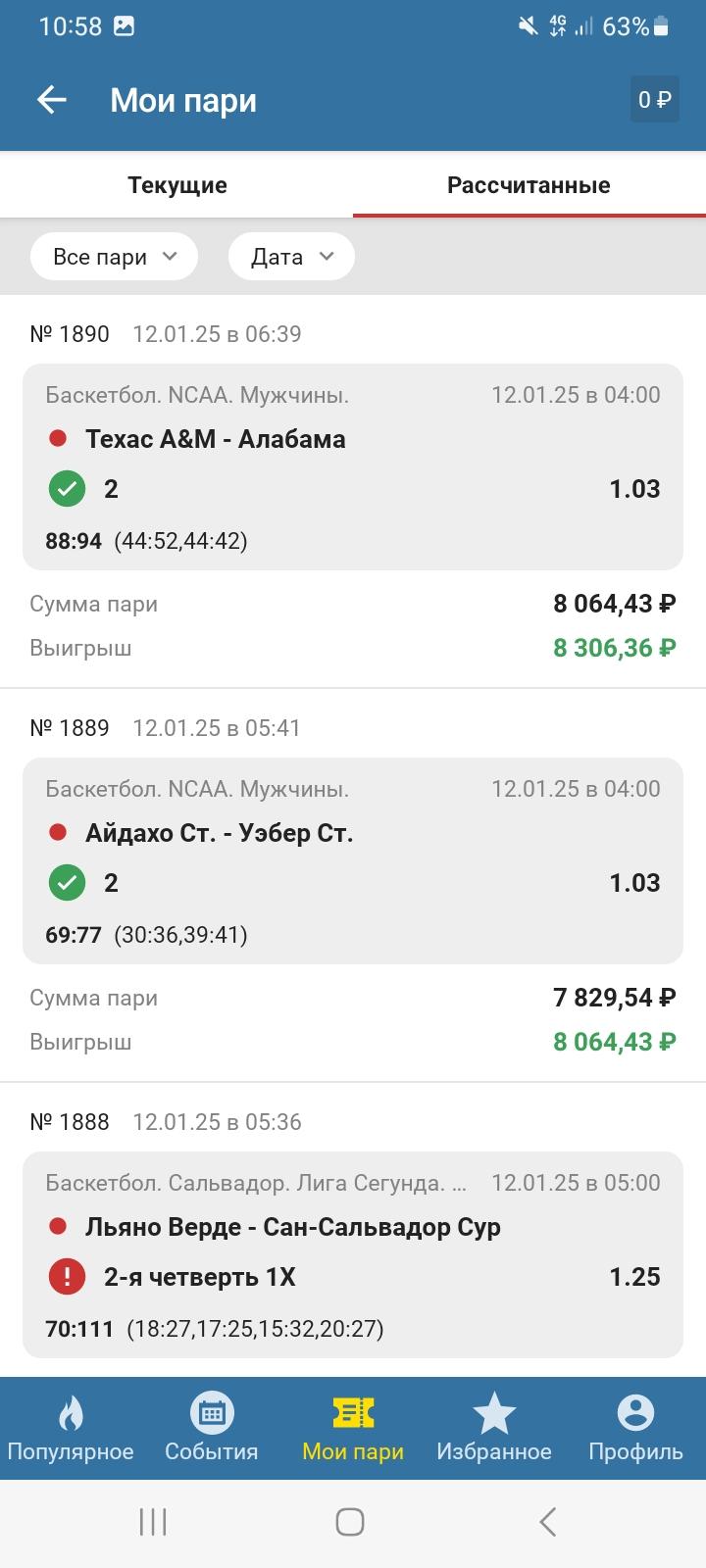This screenshot has width=706, height=1568.
Task: Switch to the Текущие tab
Action: coord(177,185)
